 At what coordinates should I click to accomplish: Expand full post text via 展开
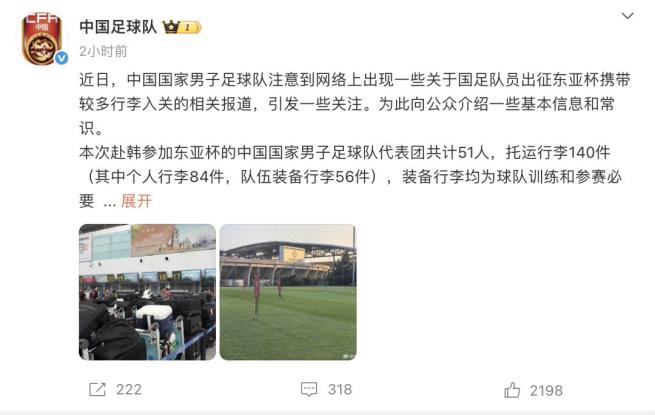(136, 201)
